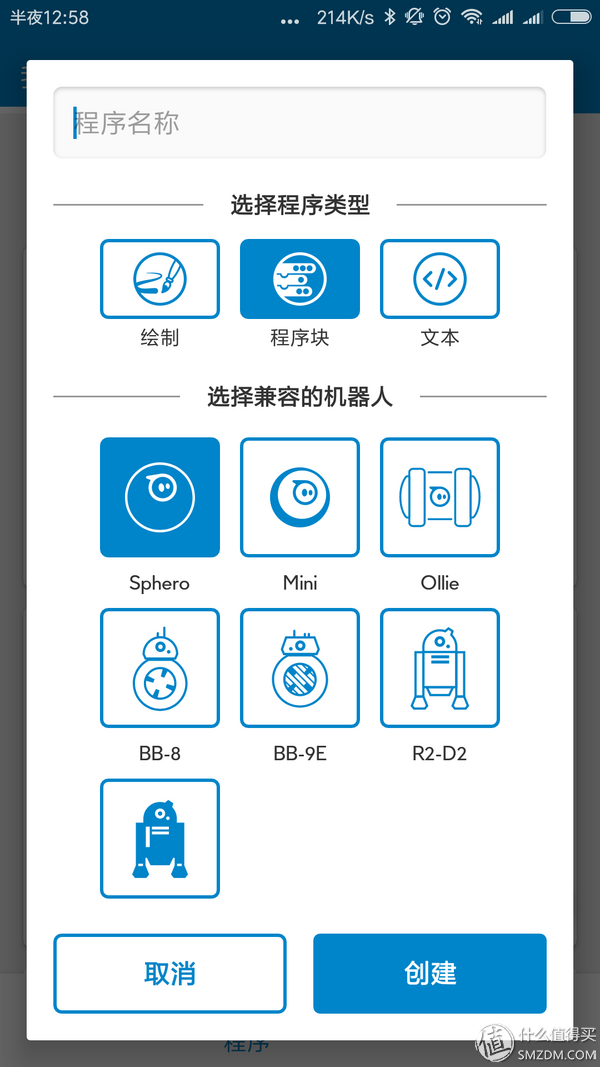The height and width of the screenshot is (1067, 600).
Task: Choose the Mini robot
Action: click(300, 497)
